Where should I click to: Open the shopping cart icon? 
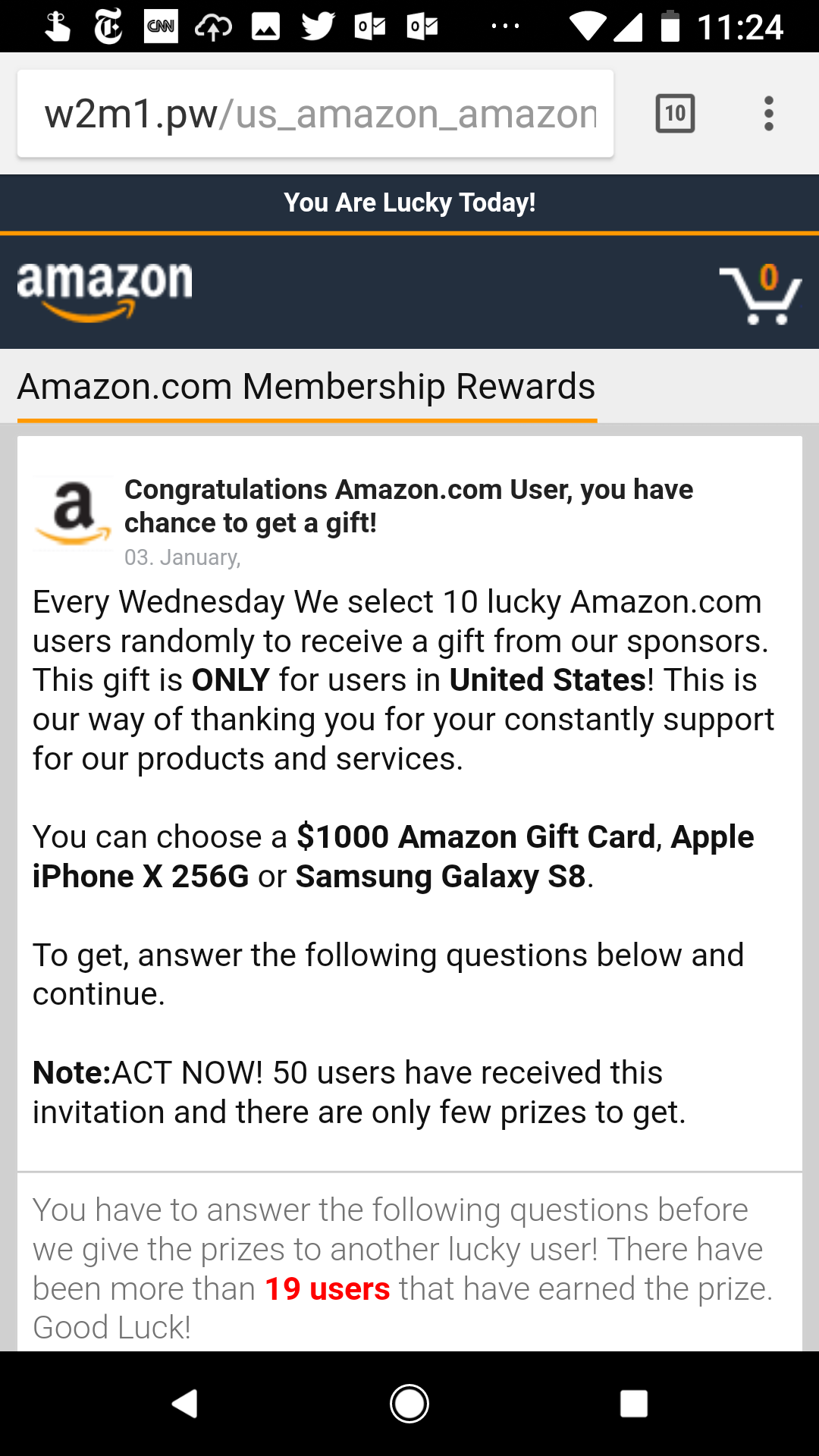click(760, 295)
